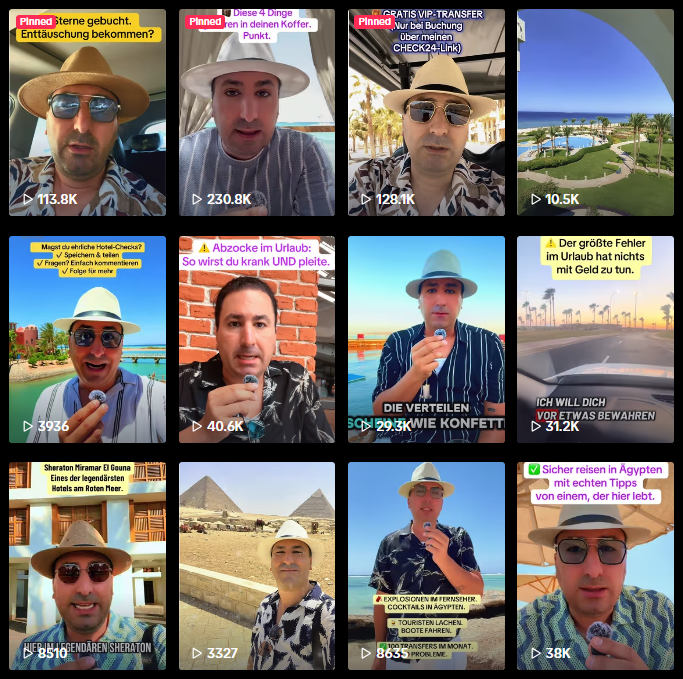This screenshot has width=683, height=679.
Task: Play the 'Sicher reisen in Ägypten' video
Action: pos(595,565)
